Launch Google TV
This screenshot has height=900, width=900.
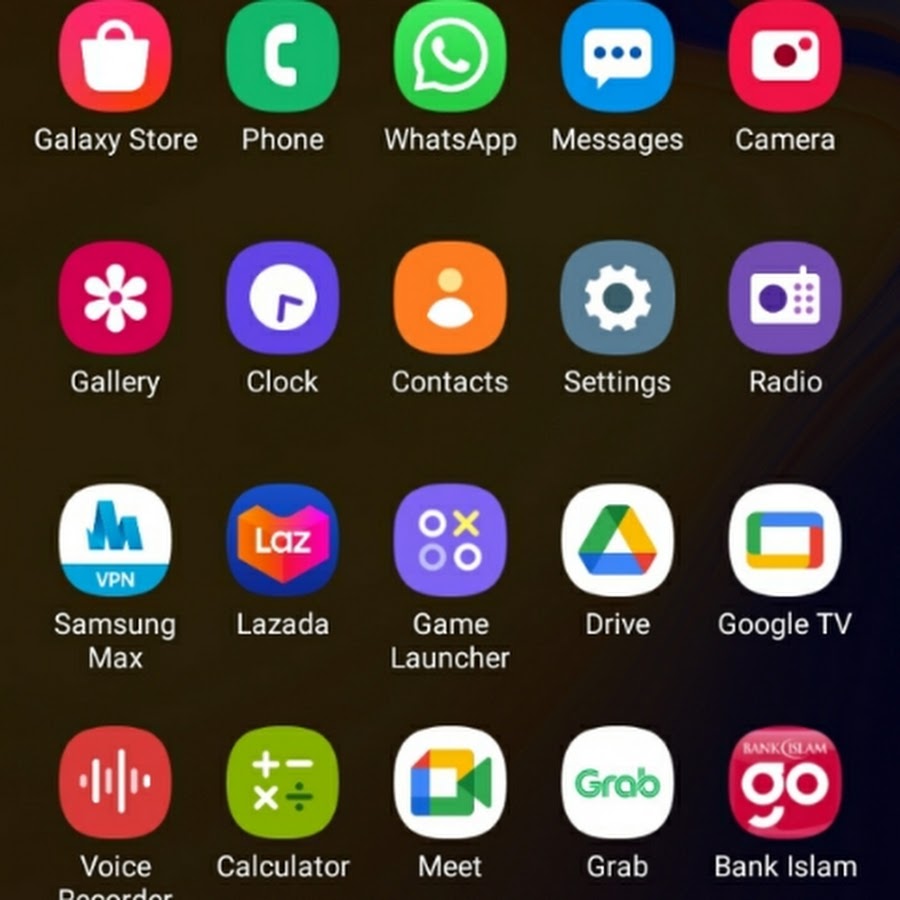tap(785, 540)
